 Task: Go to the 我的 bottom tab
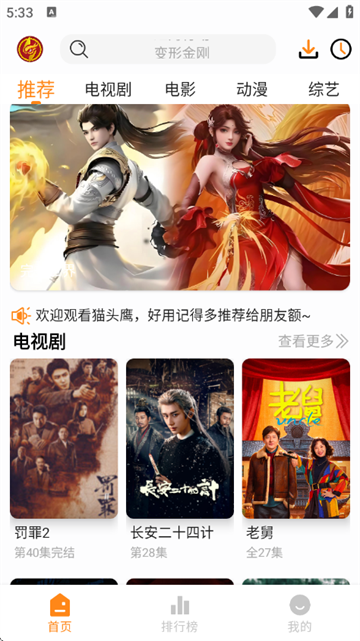300,613
